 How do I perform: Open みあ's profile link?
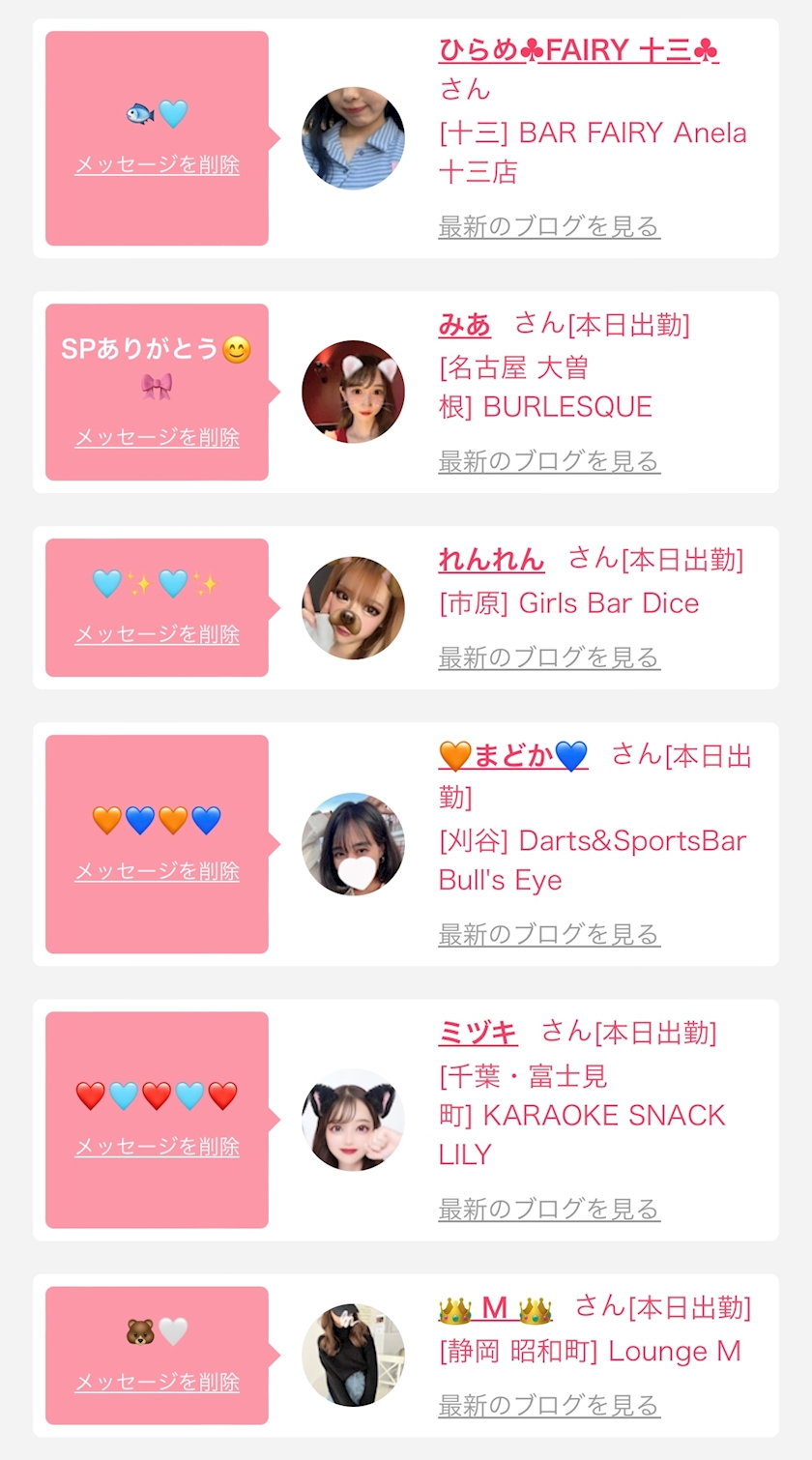click(465, 325)
